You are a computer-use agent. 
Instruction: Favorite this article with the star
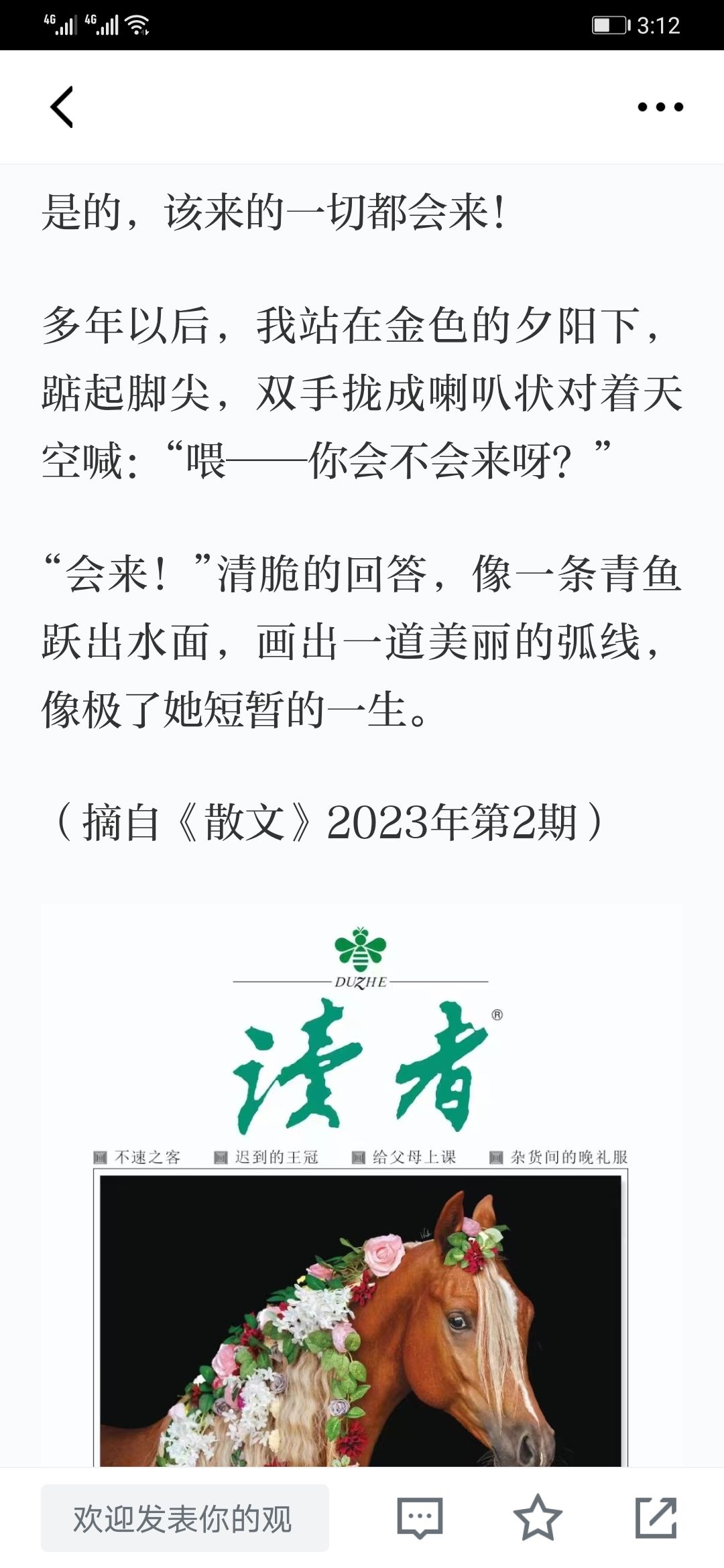[537, 1518]
